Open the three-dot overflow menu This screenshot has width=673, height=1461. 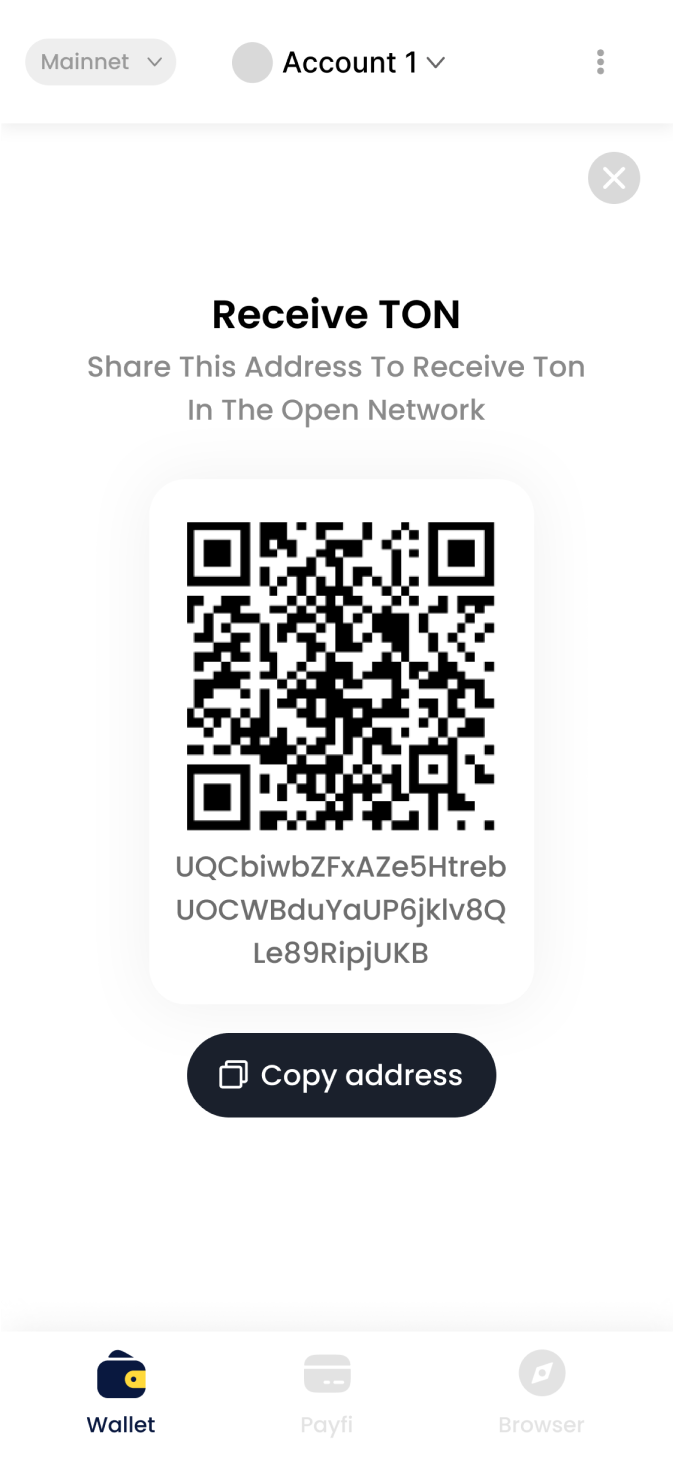(x=600, y=62)
